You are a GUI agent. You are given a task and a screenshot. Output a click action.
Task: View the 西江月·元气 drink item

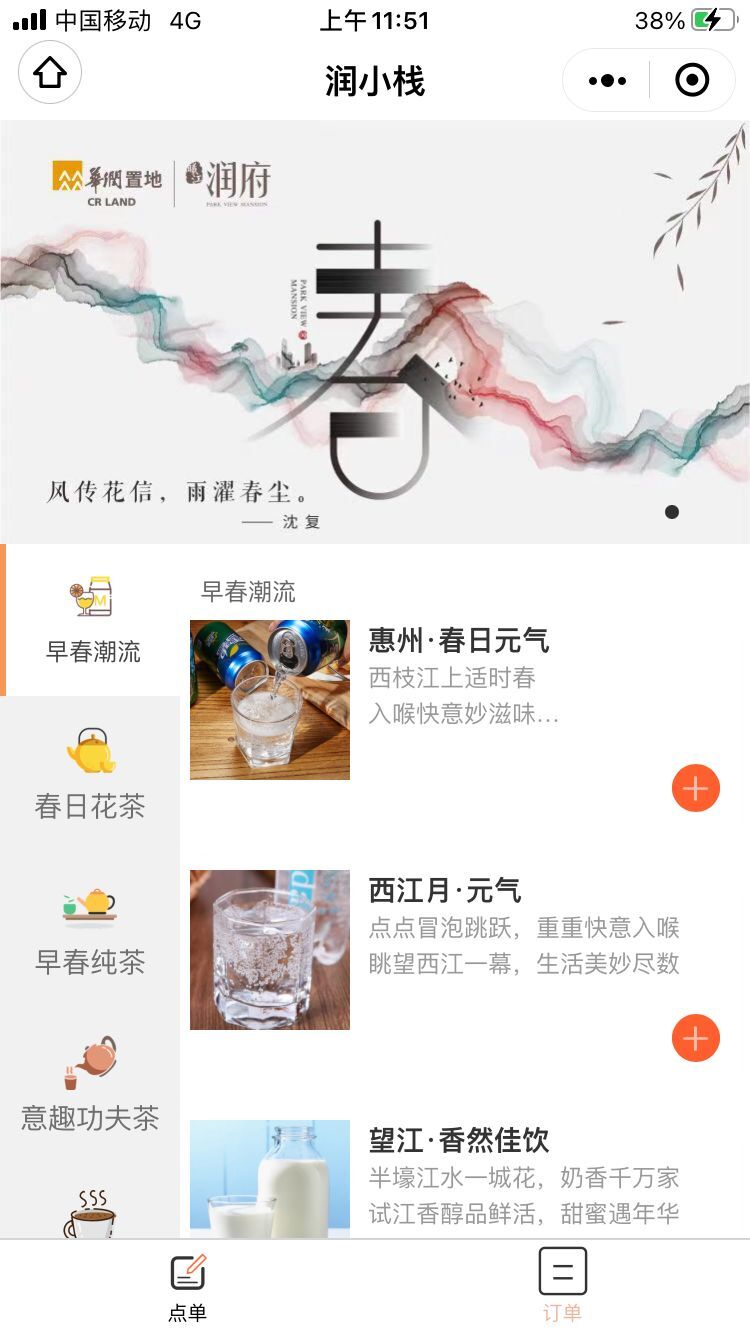pos(445,890)
